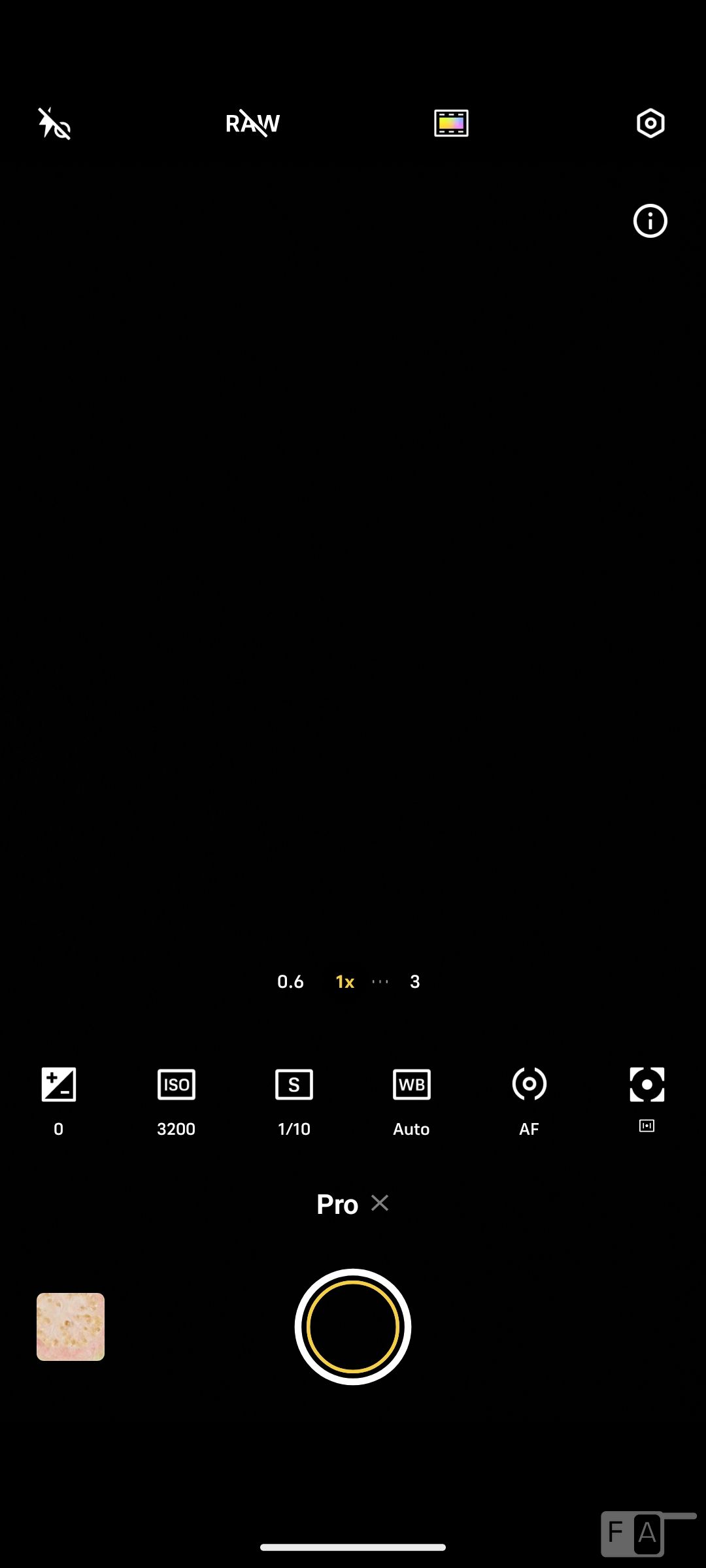Take a photo with shutter button
This screenshot has height=1568, width=706.
353,1326
